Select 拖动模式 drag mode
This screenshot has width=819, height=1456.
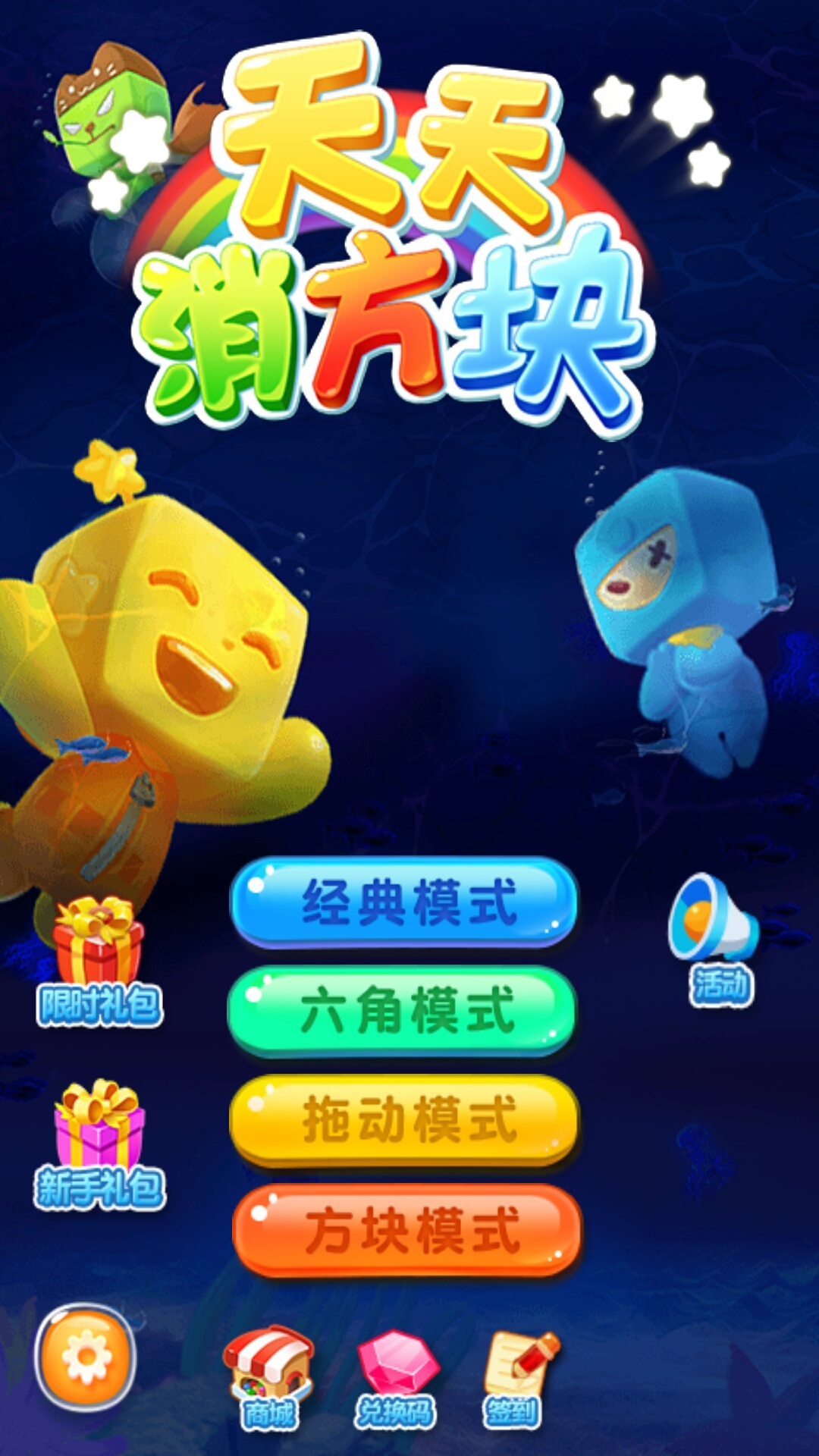tap(404, 1120)
